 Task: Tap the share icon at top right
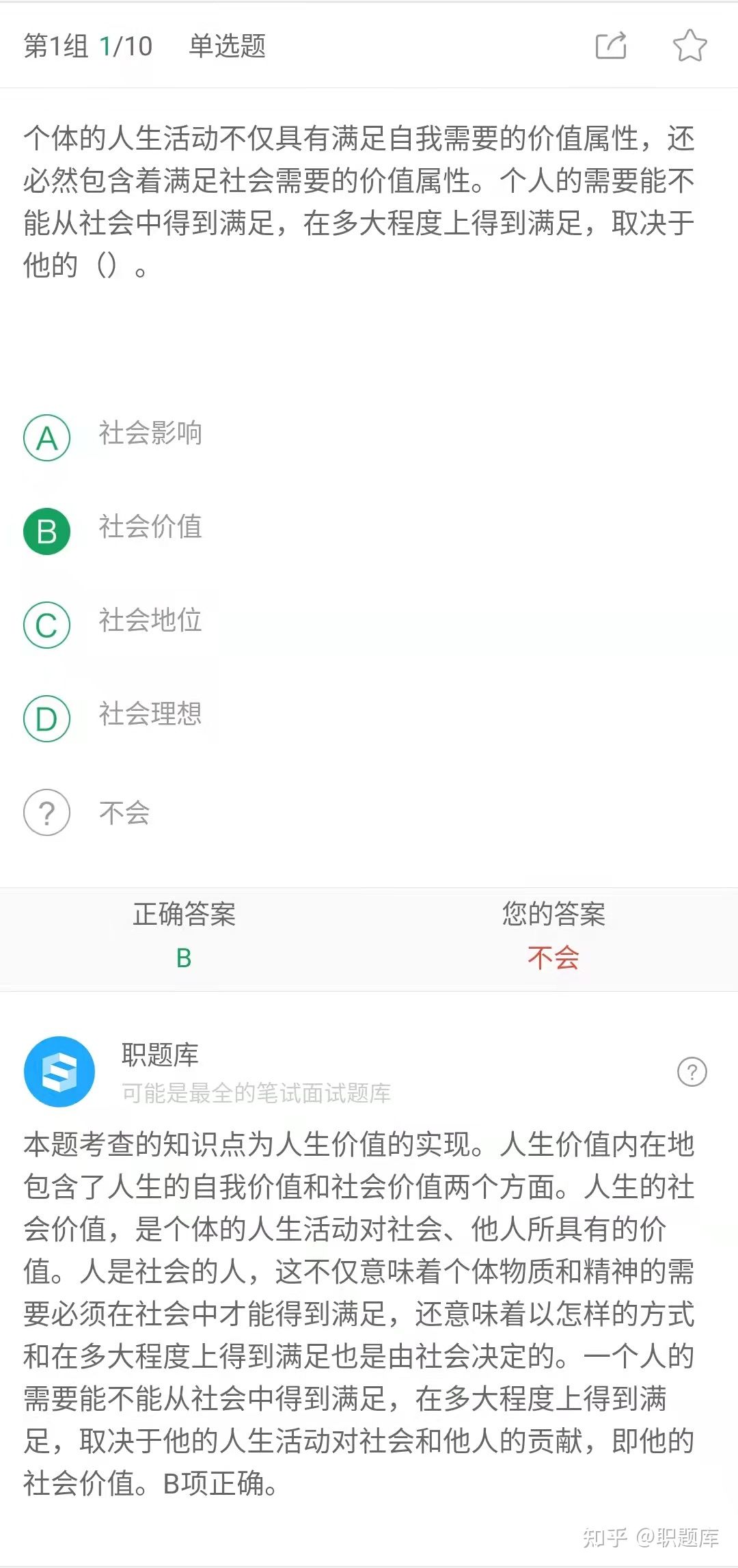[612, 46]
